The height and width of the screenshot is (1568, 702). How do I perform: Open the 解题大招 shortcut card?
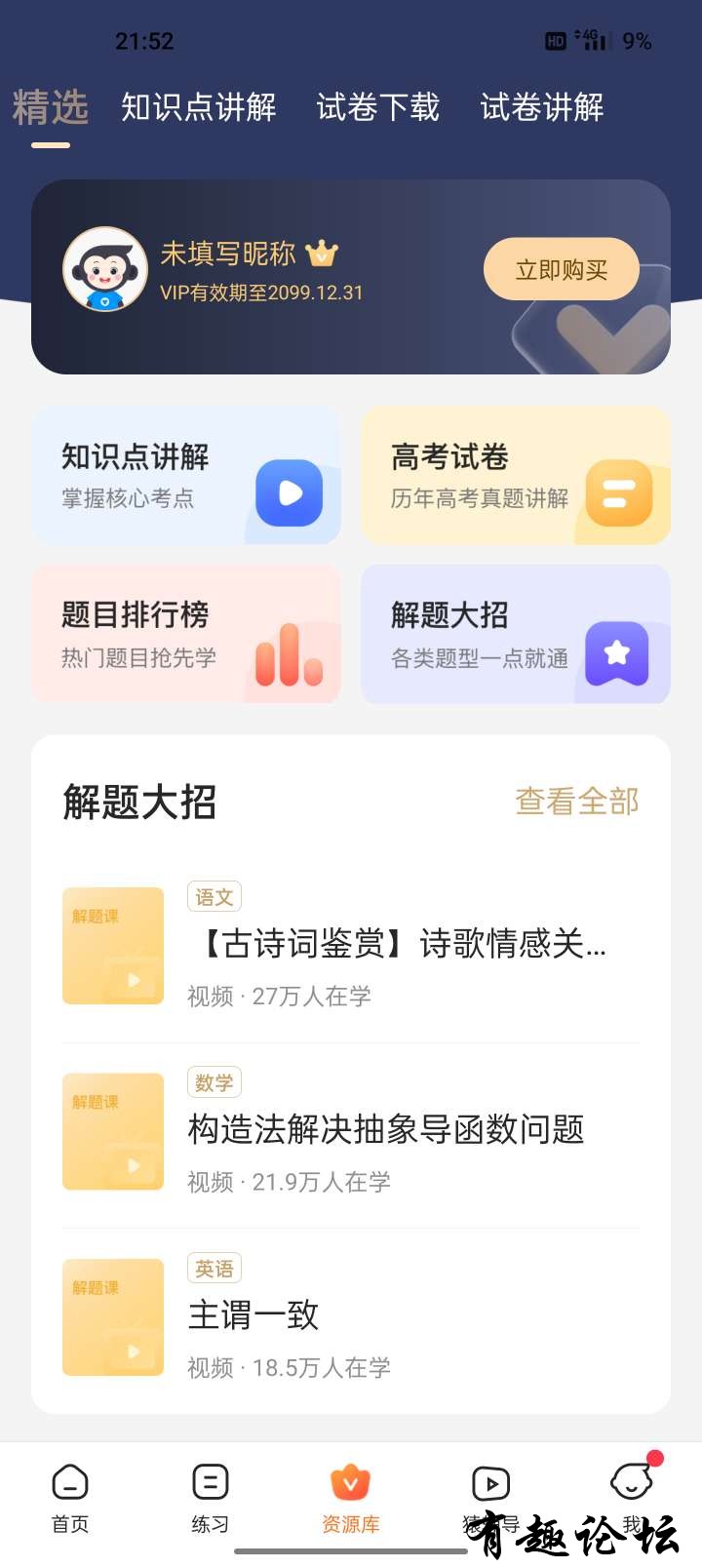[516, 634]
